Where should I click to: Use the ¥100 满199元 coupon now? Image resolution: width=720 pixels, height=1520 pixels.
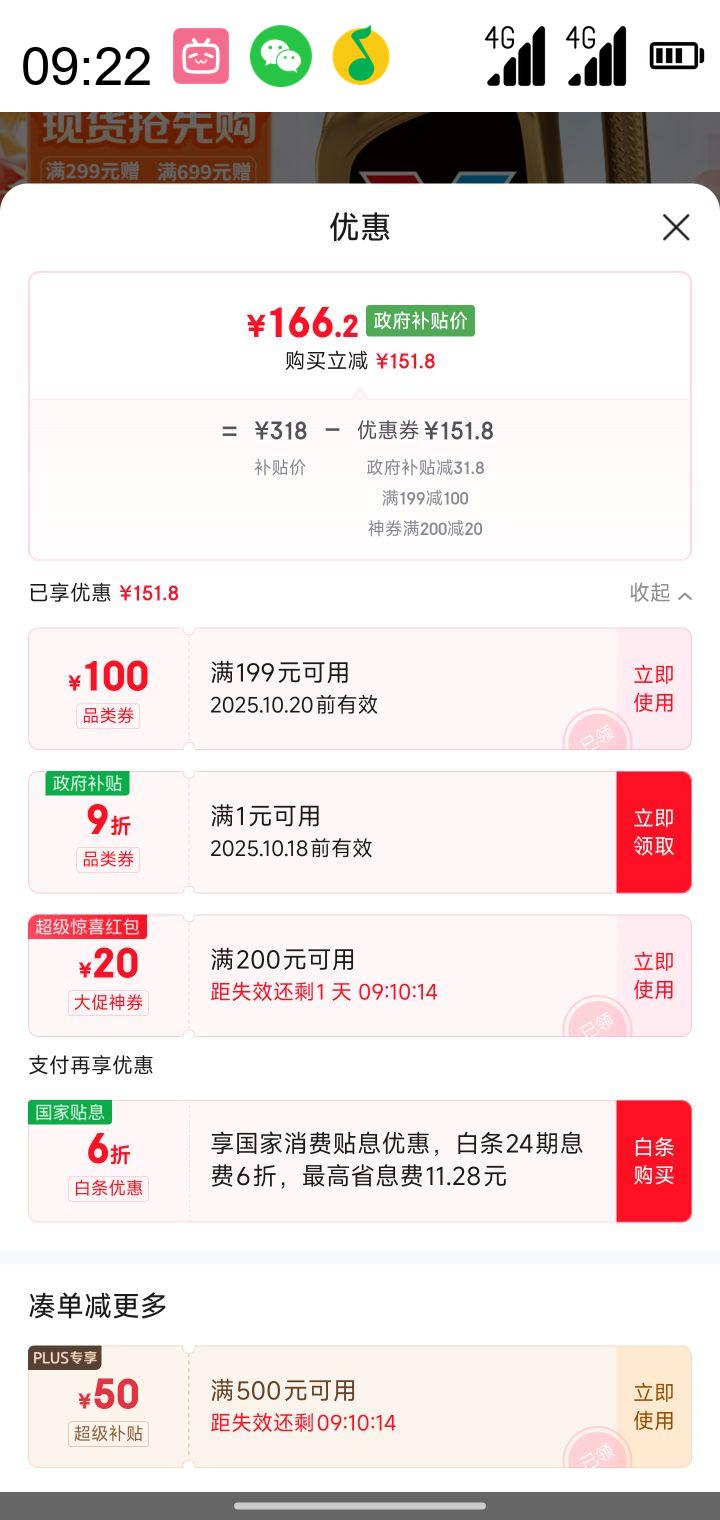click(654, 689)
